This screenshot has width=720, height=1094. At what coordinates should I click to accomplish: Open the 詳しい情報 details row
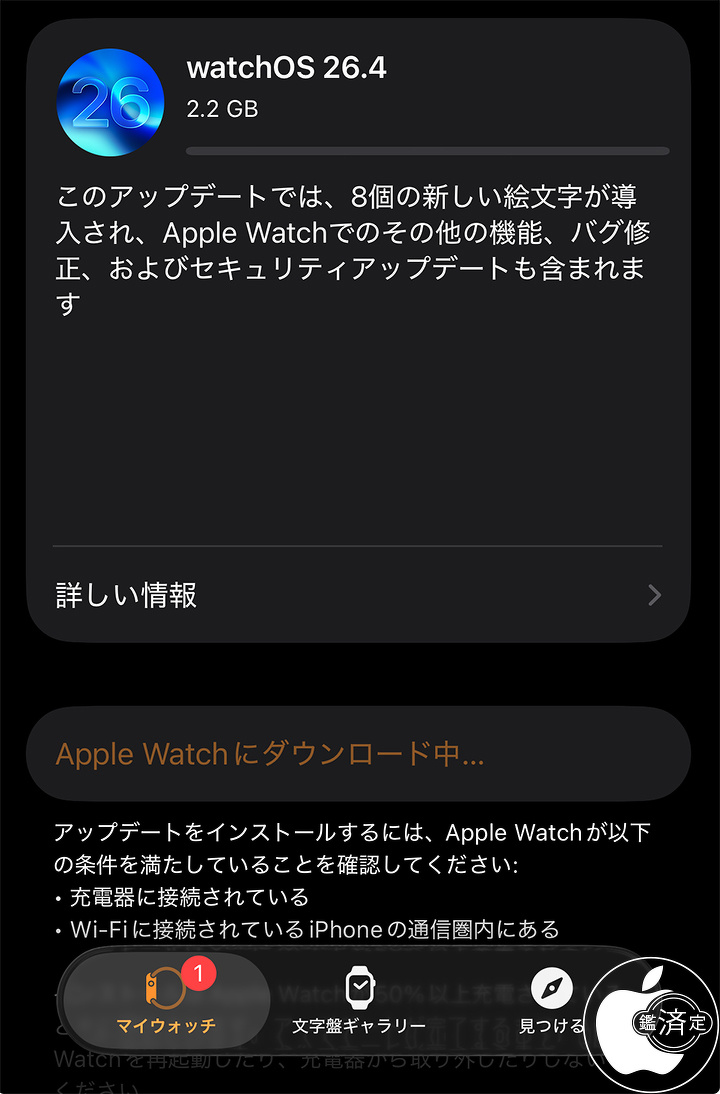(x=358, y=595)
